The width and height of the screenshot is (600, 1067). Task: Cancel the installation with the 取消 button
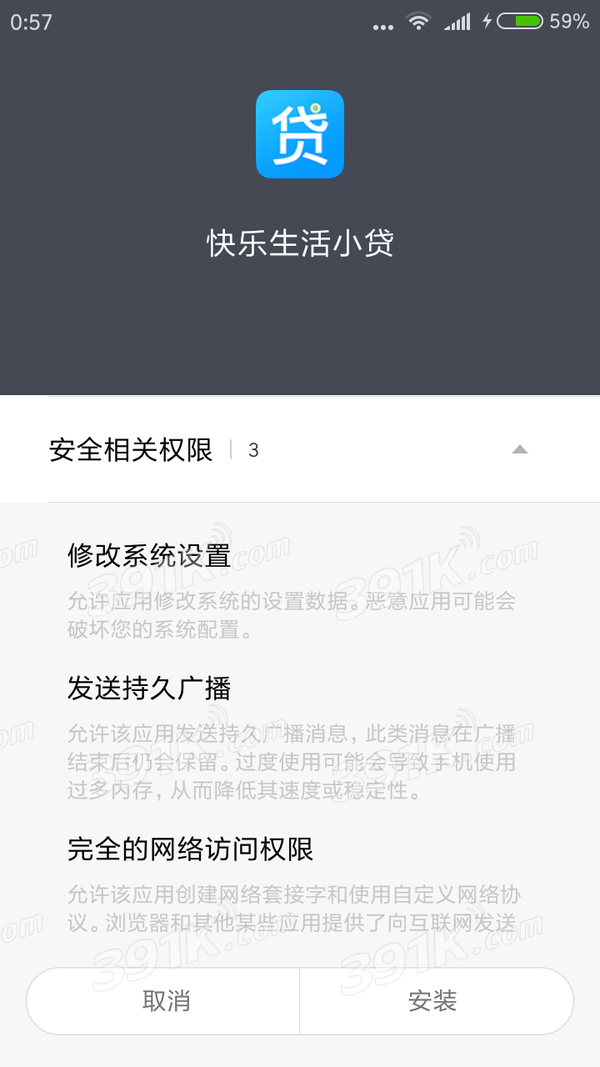pyautogui.click(x=165, y=1001)
